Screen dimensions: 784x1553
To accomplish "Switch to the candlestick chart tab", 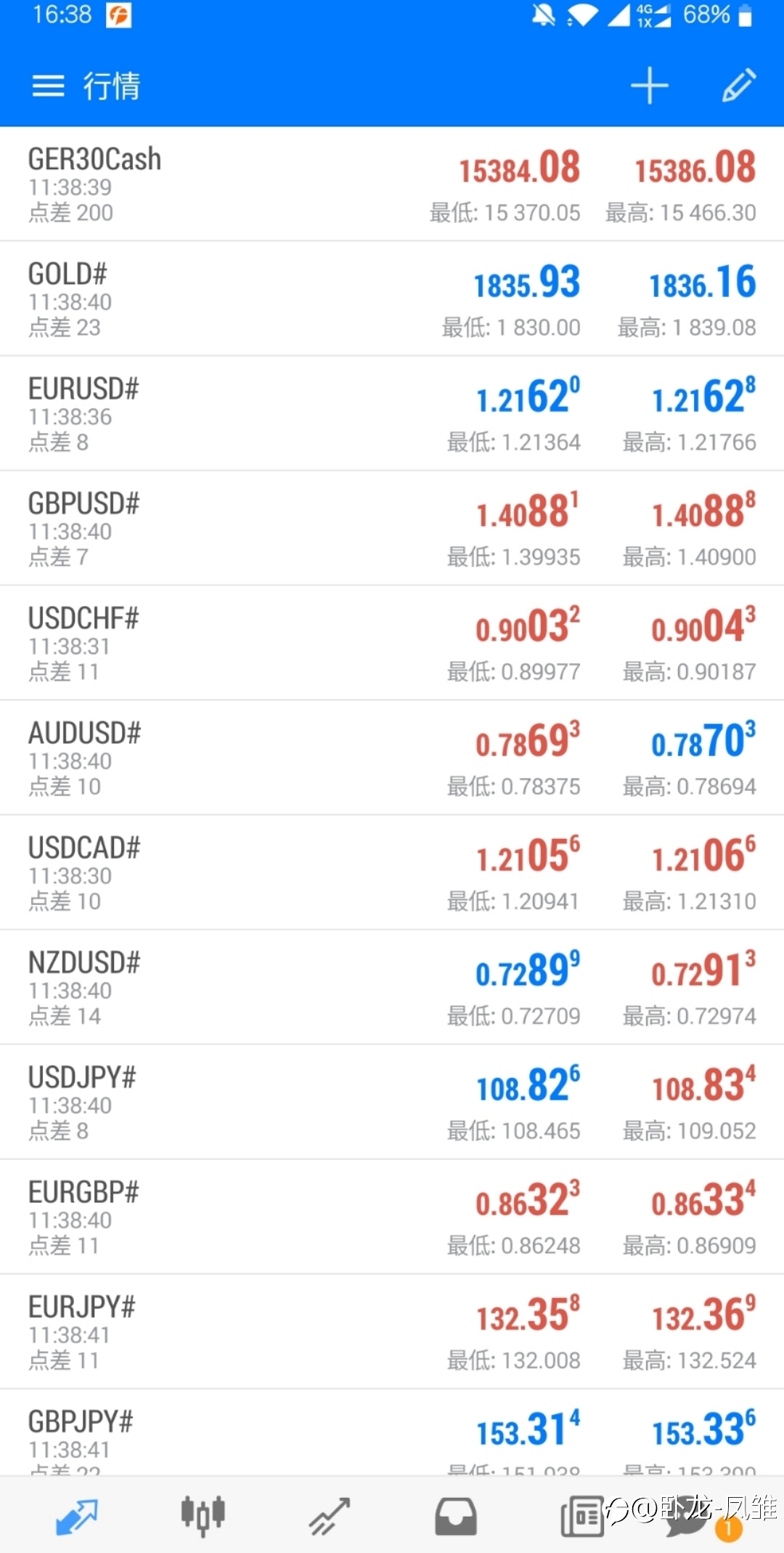I will click(203, 1516).
